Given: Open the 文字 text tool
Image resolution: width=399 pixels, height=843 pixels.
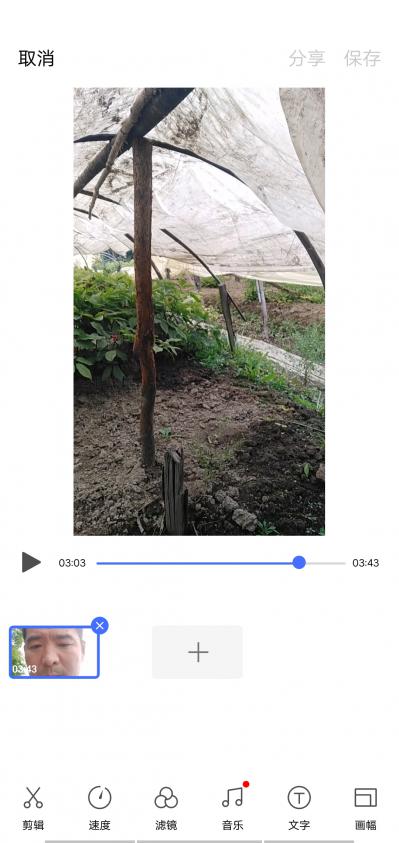Looking at the screenshot, I should 299,808.
